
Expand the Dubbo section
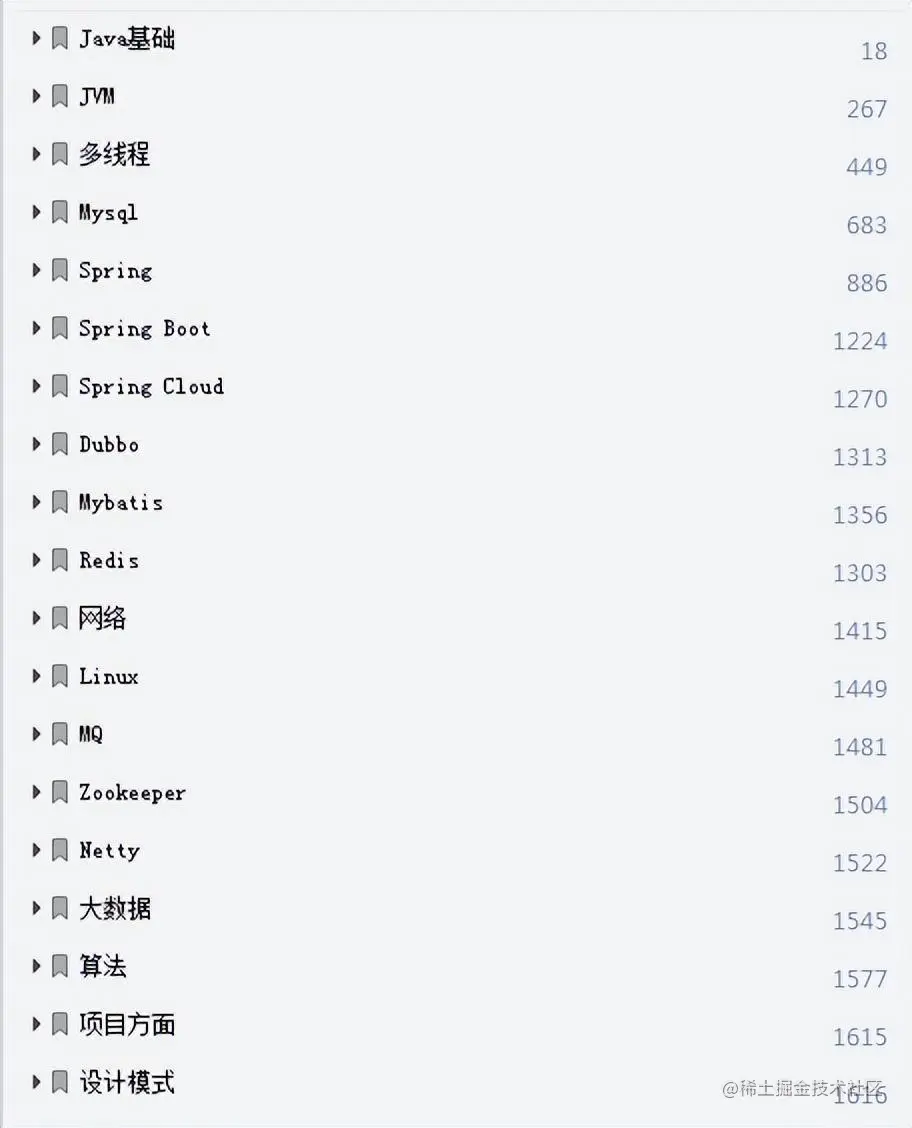[x=36, y=445]
